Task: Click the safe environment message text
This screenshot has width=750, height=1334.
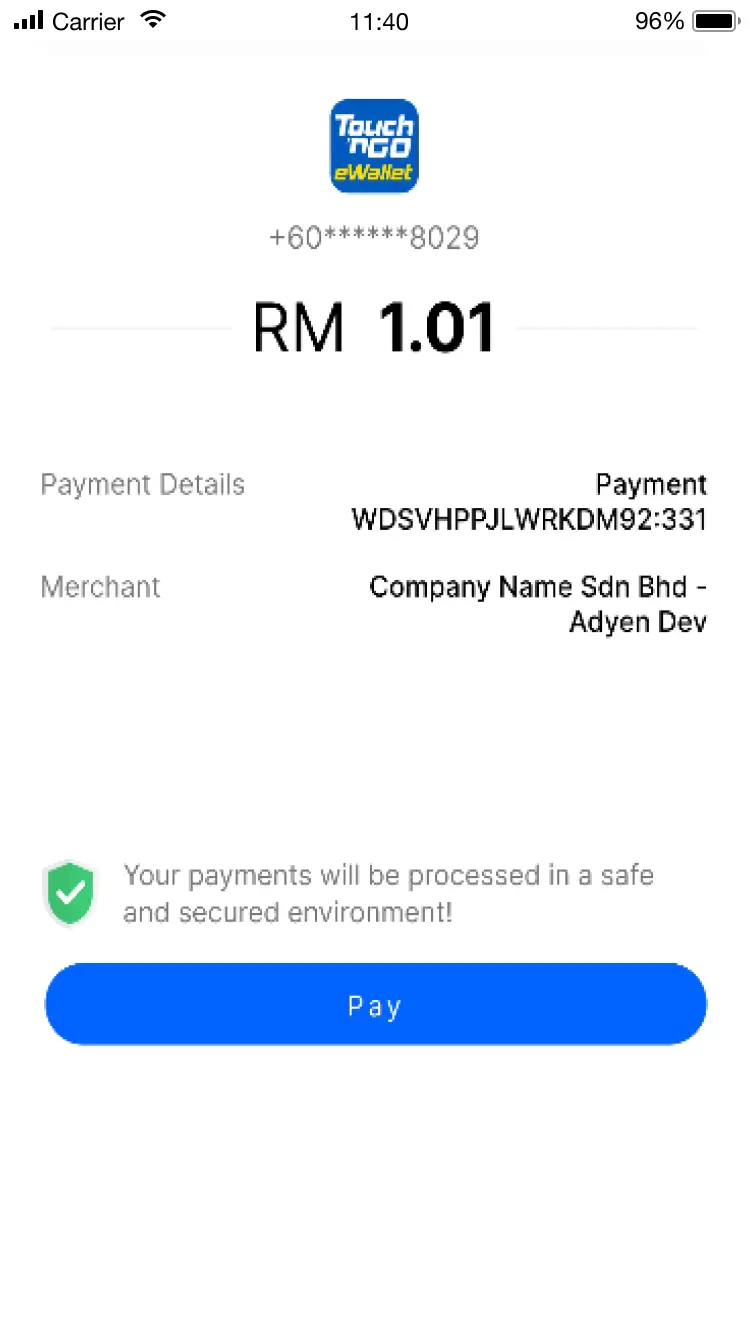Action: tap(388, 893)
